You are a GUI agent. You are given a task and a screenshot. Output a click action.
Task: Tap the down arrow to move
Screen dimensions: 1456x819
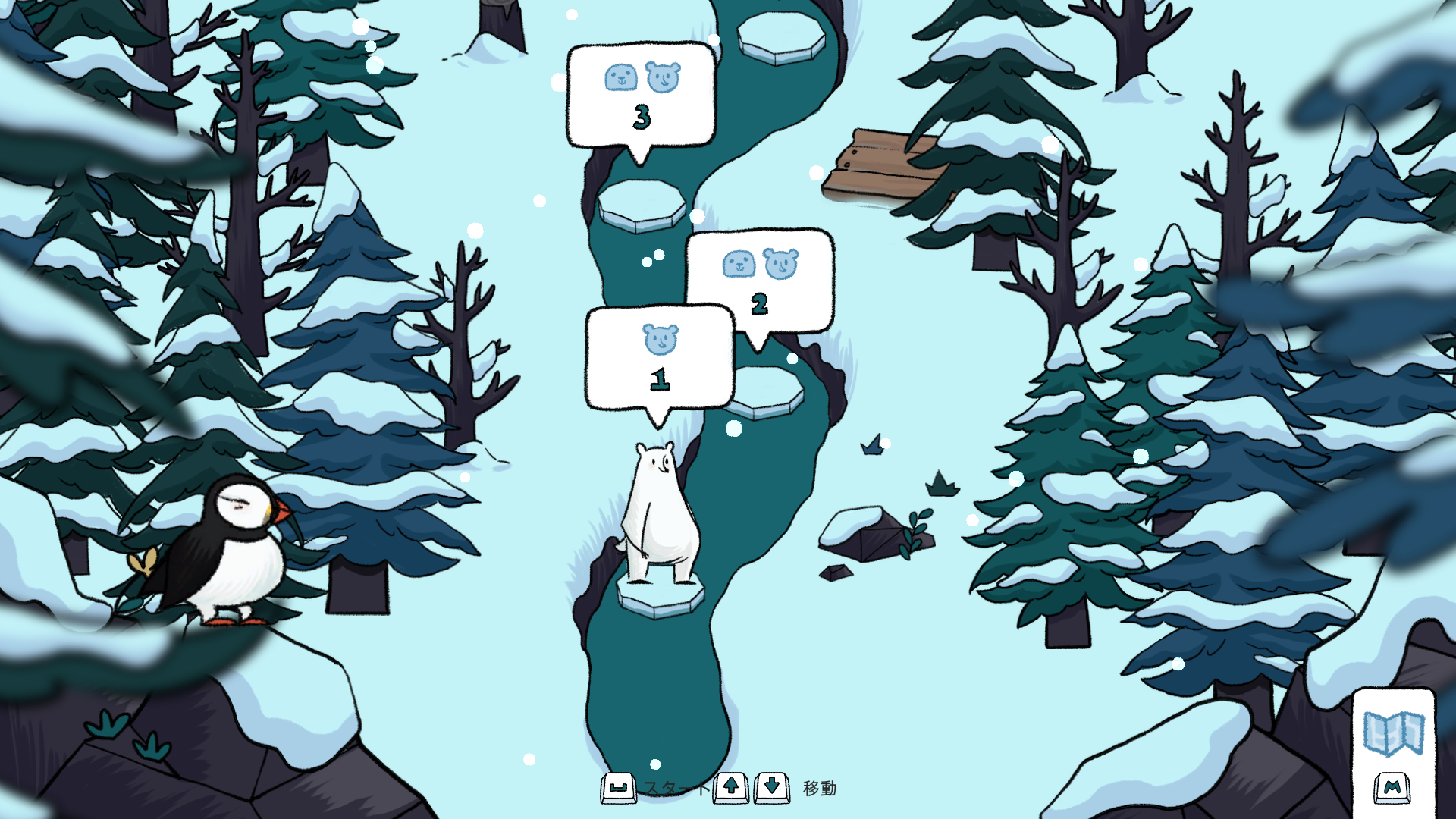tap(772, 788)
